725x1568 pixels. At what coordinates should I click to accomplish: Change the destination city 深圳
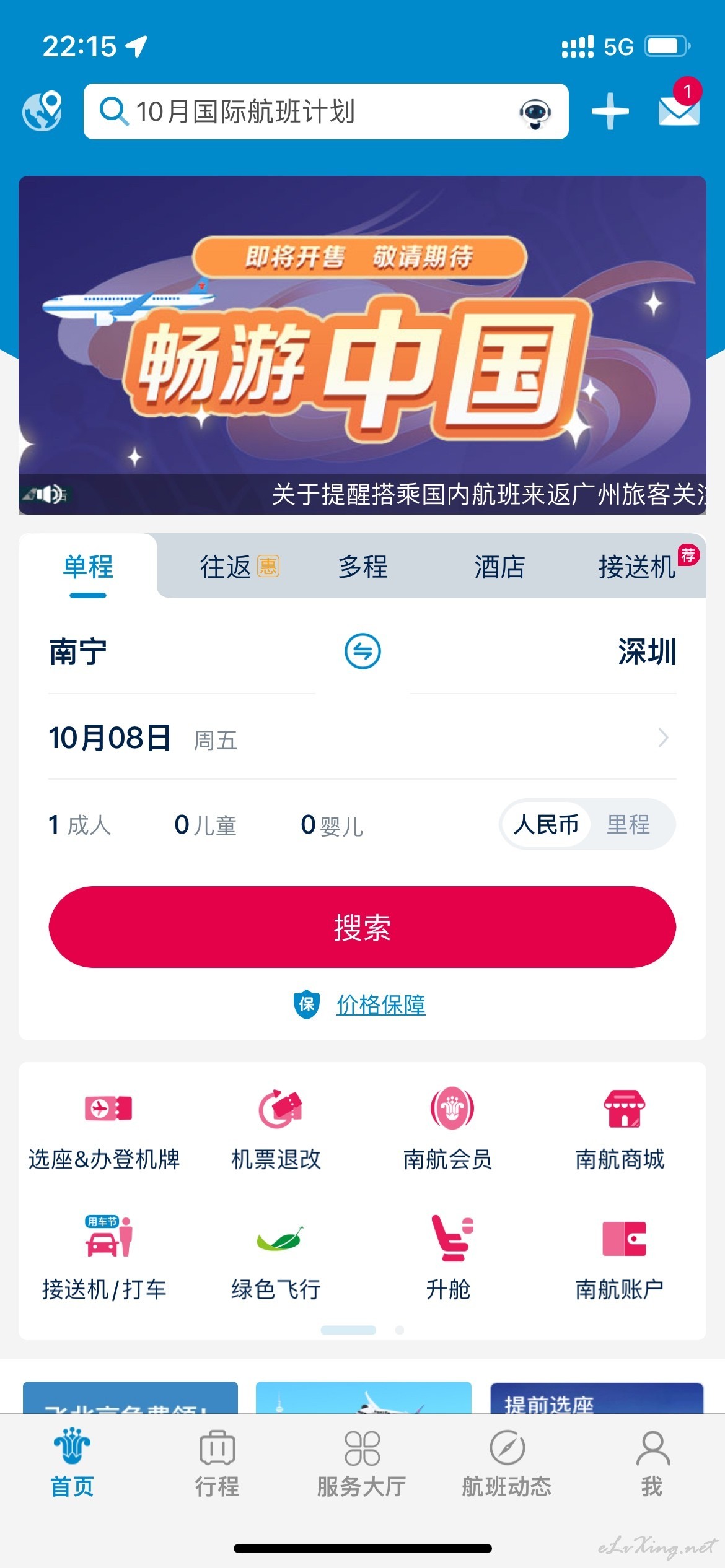tap(647, 652)
